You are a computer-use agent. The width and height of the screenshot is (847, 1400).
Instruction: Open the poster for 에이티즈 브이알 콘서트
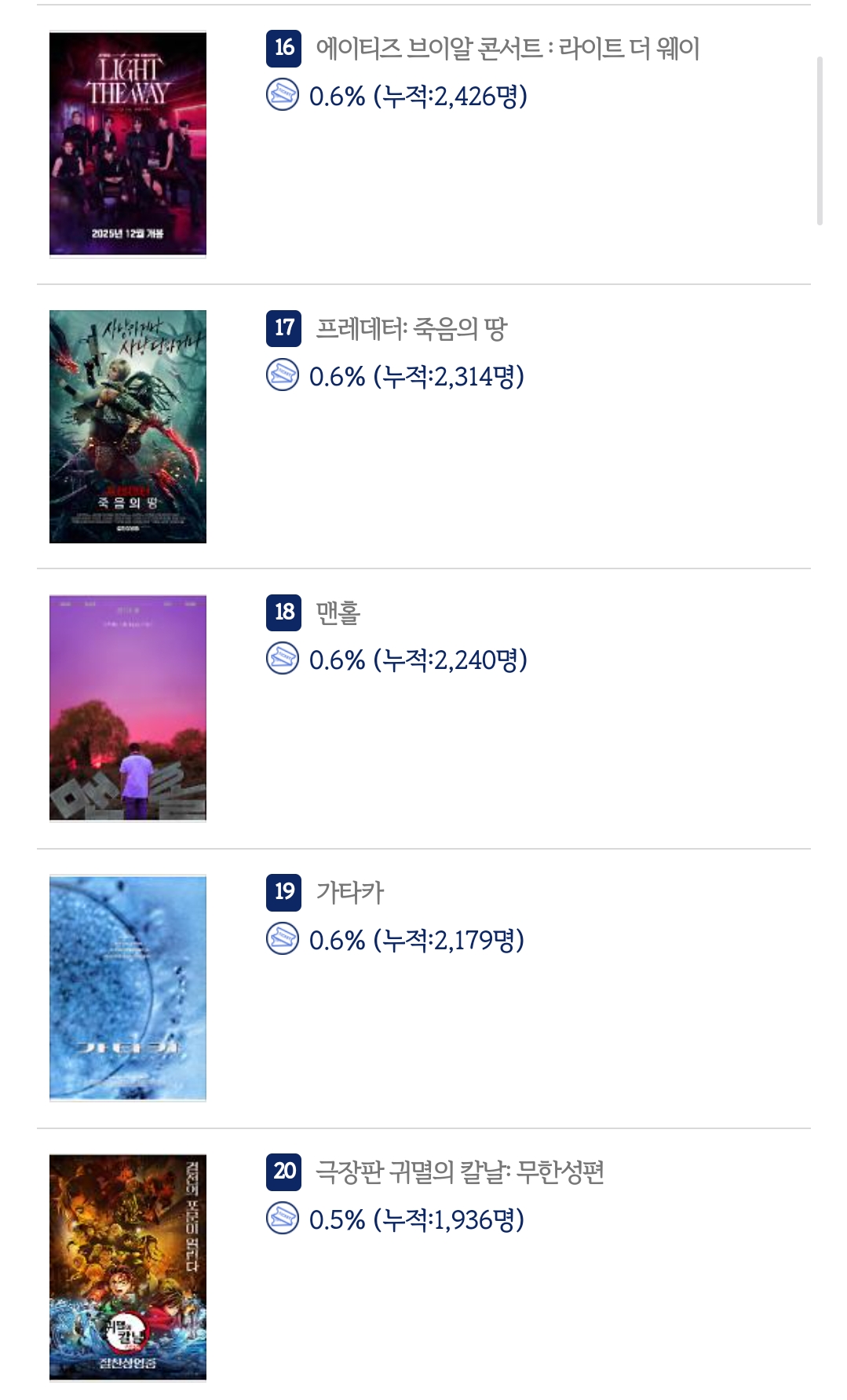click(x=127, y=144)
